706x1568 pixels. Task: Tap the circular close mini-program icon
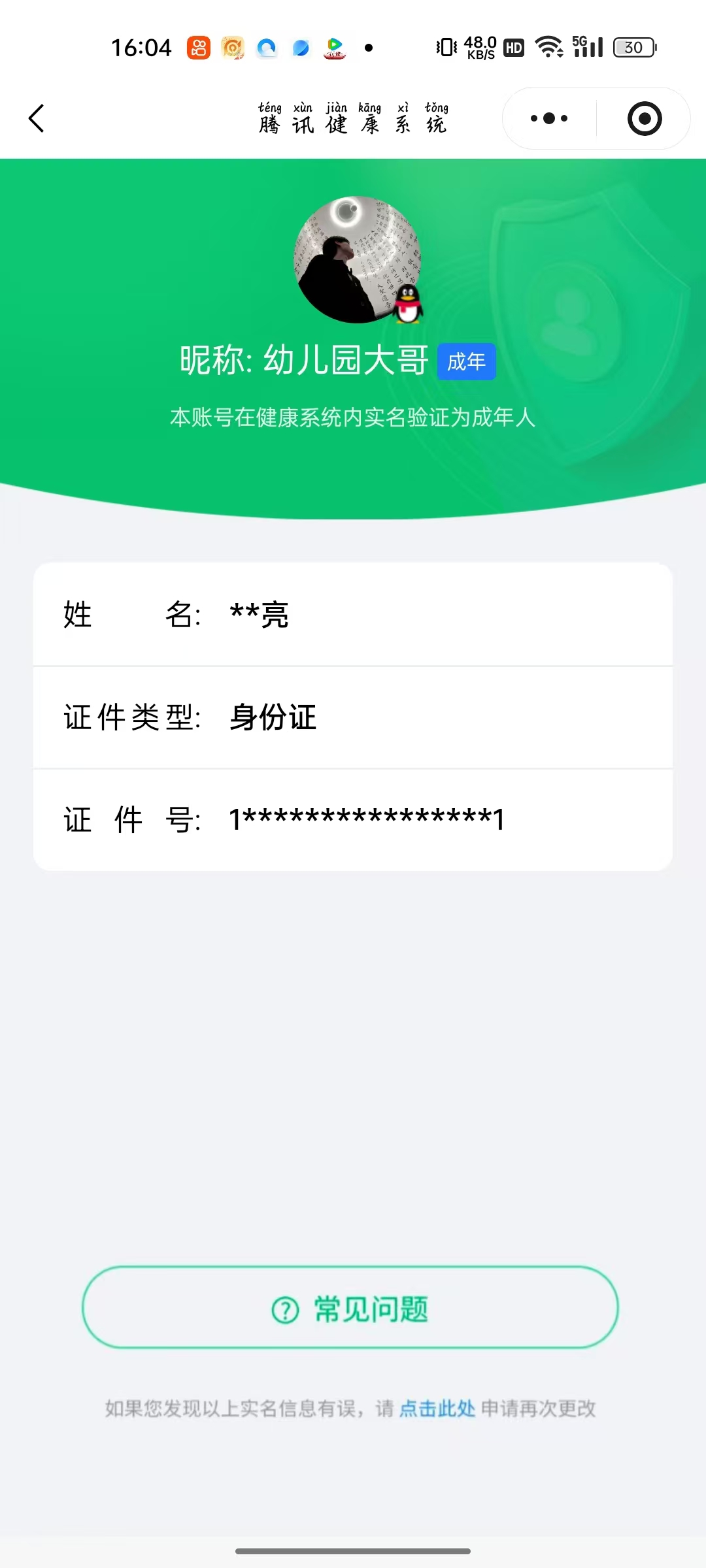coord(644,118)
